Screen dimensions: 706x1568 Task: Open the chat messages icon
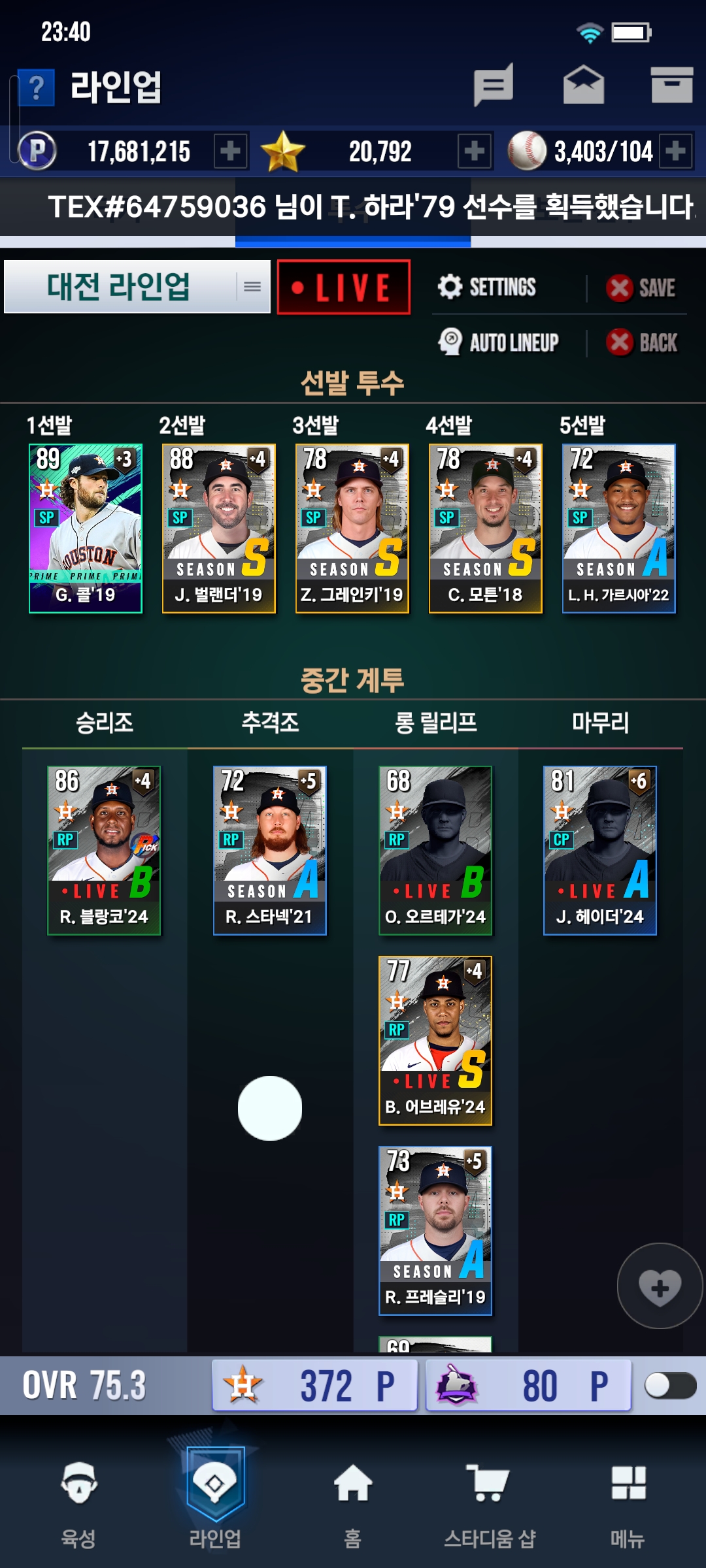click(x=494, y=85)
